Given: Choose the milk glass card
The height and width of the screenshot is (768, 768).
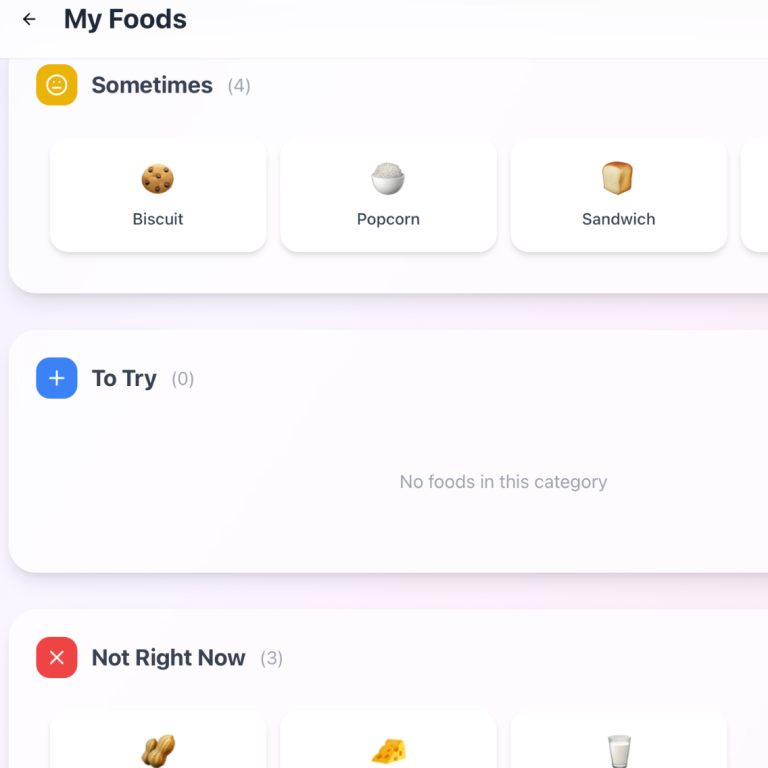Looking at the screenshot, I should [618, 745].
